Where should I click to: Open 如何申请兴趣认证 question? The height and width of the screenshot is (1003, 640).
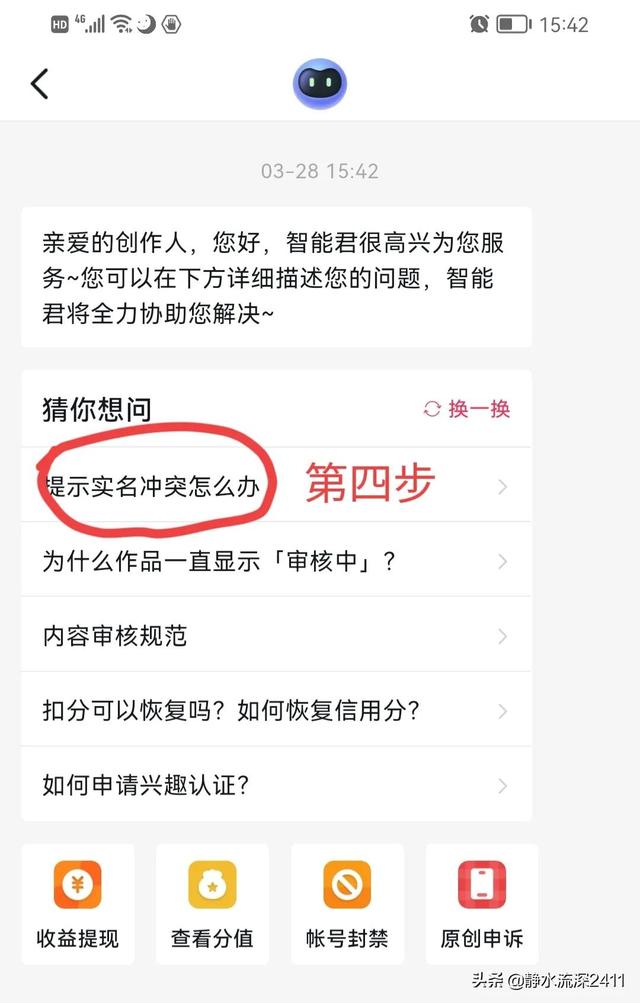tap(146, 785)
